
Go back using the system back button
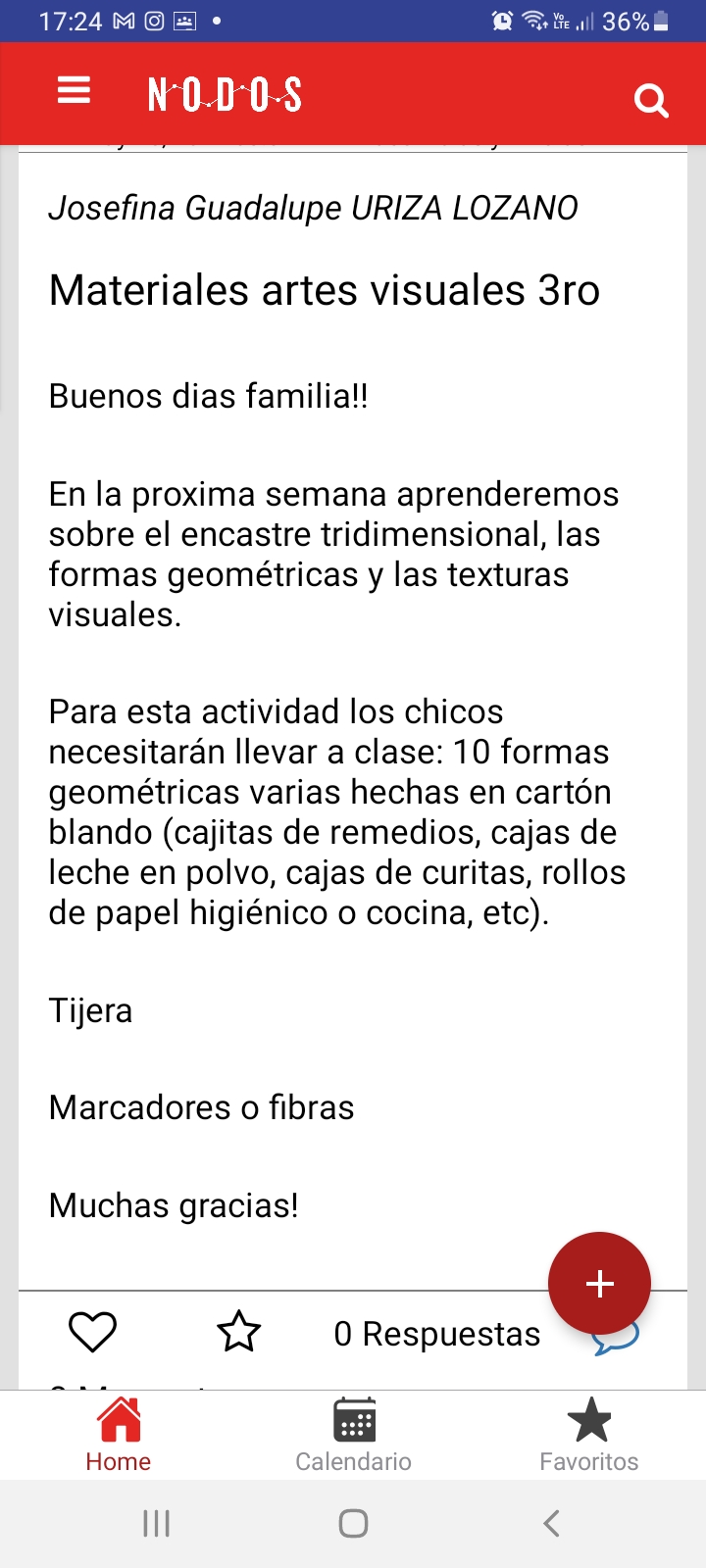pos(551,1523)
